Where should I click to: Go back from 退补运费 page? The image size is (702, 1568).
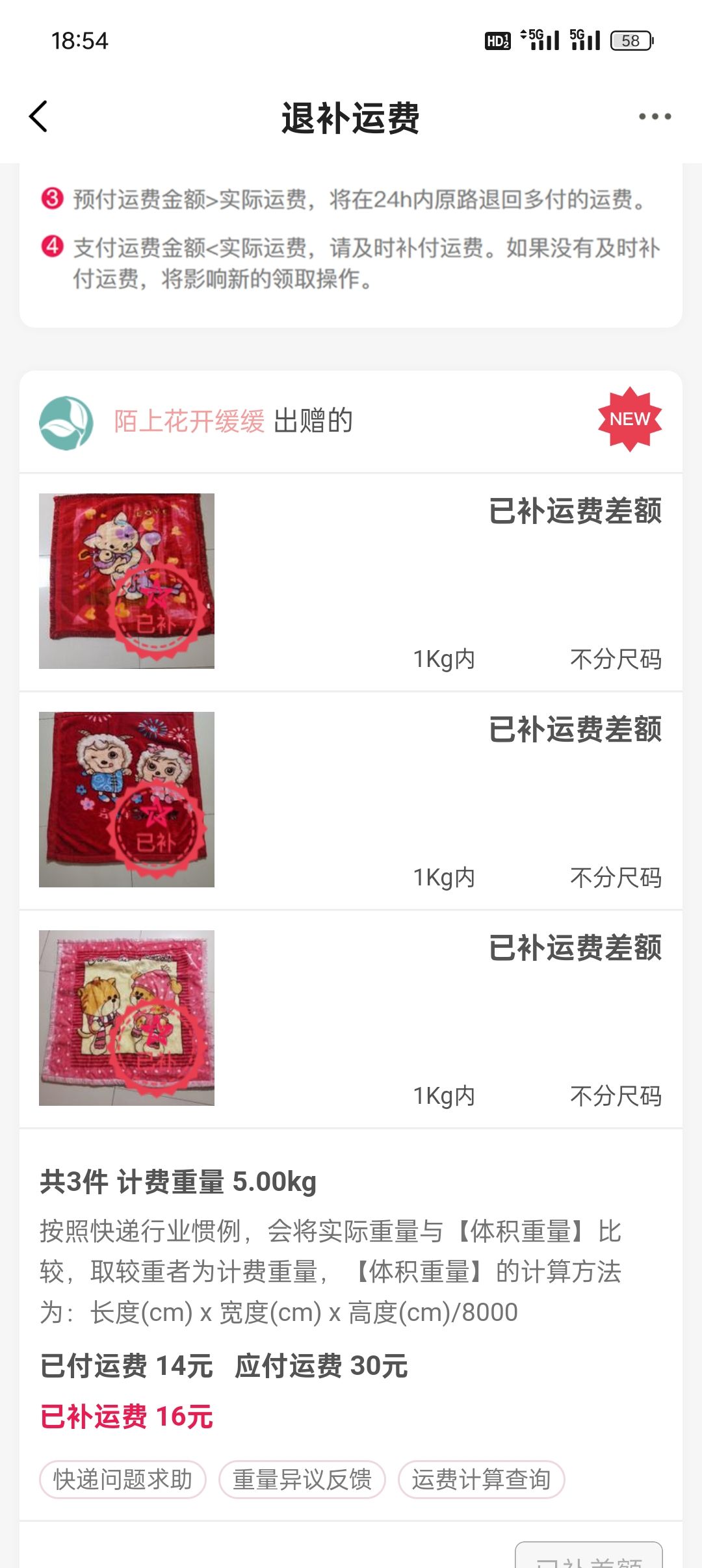(39, 117)
